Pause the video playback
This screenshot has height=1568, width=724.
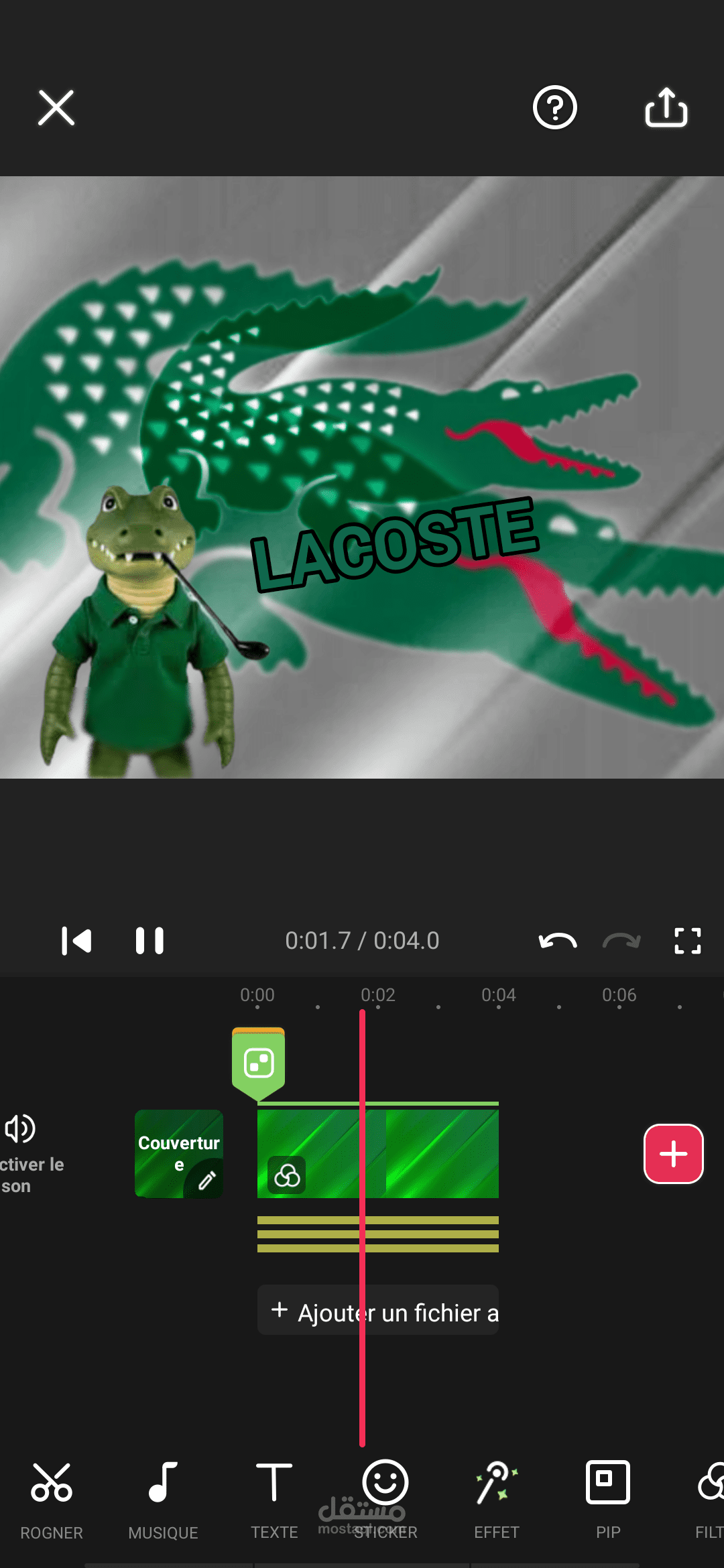pos(149,941)
